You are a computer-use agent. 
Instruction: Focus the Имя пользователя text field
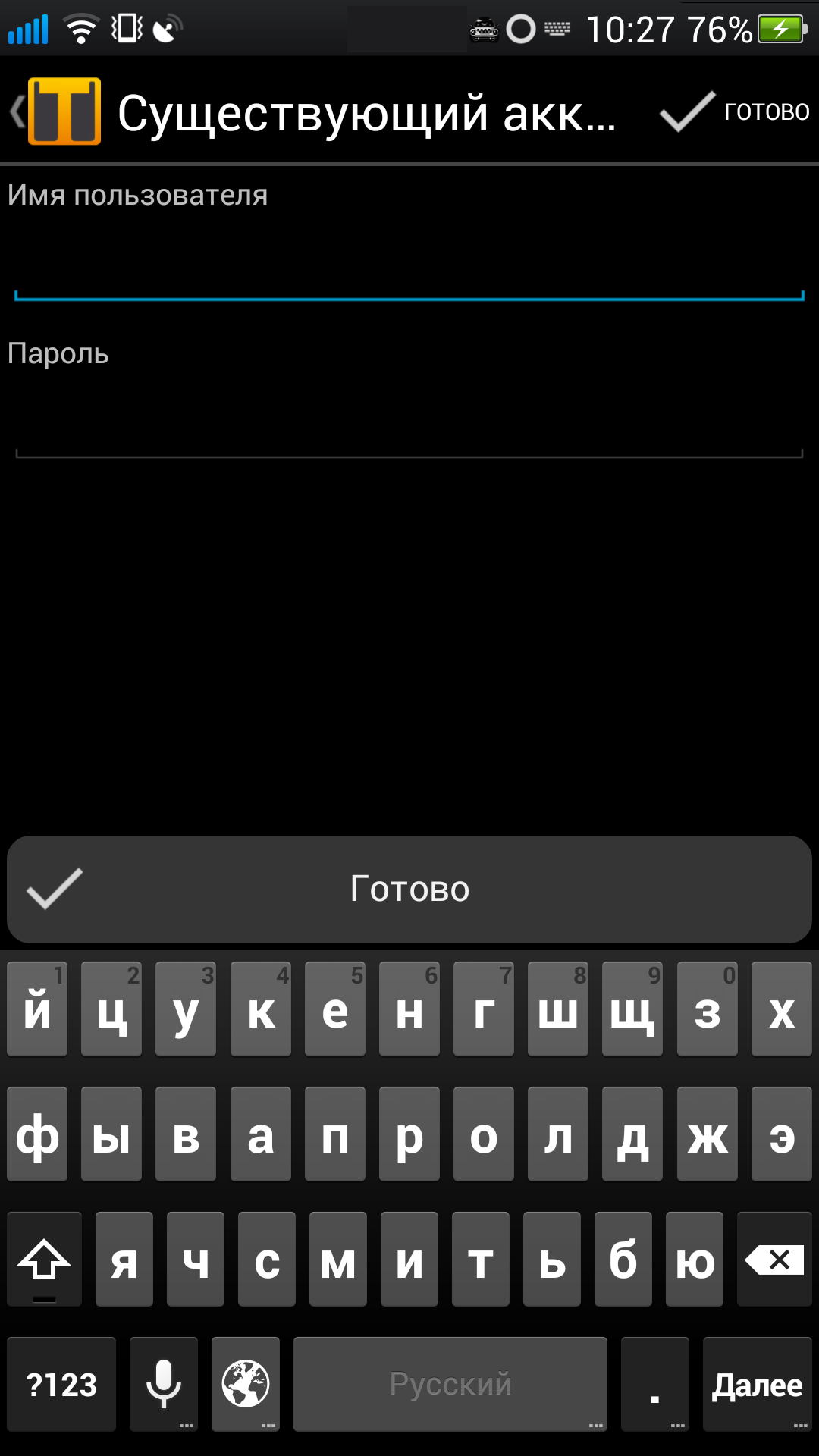409,265
